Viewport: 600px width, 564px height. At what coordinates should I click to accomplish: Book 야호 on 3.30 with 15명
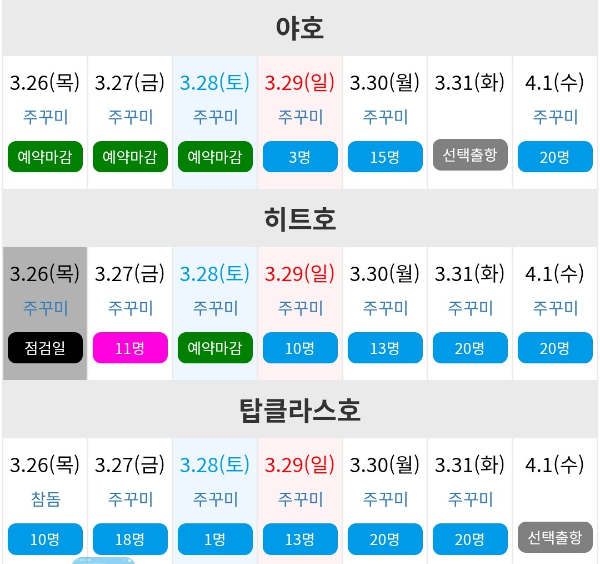pyautogui.click(x=385, y=157)
